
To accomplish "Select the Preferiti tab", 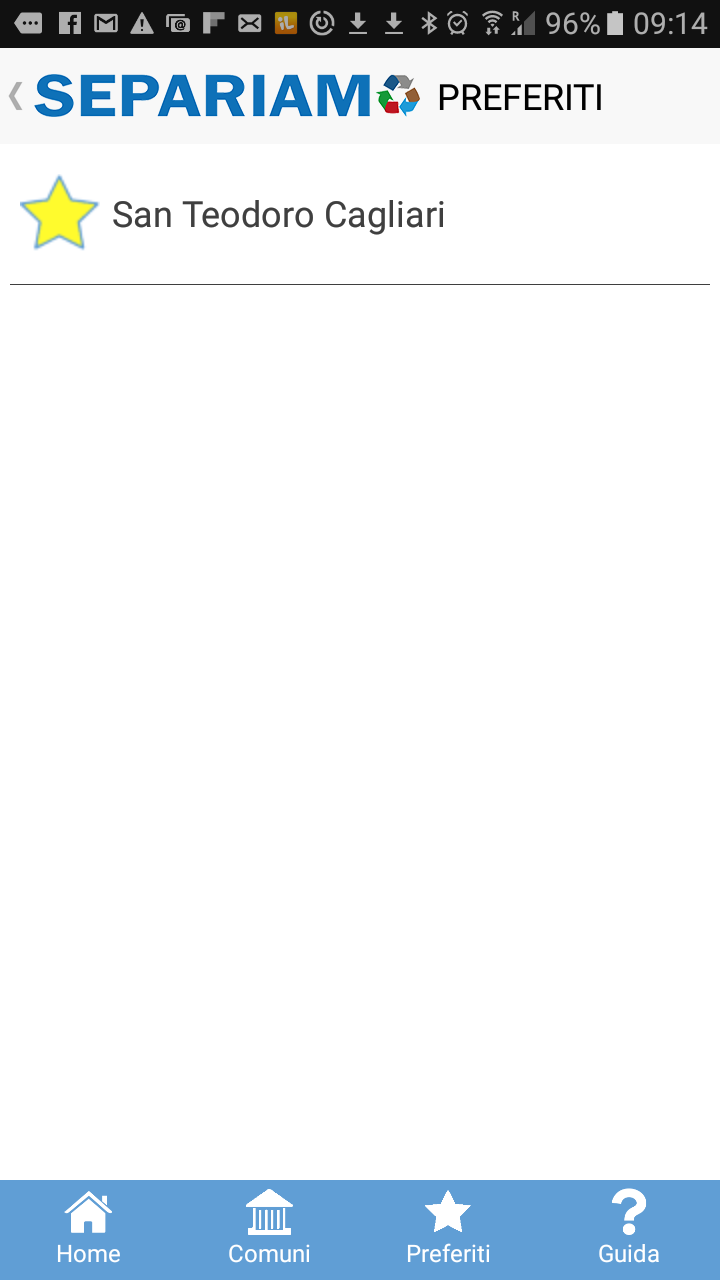I will 448,1229.
